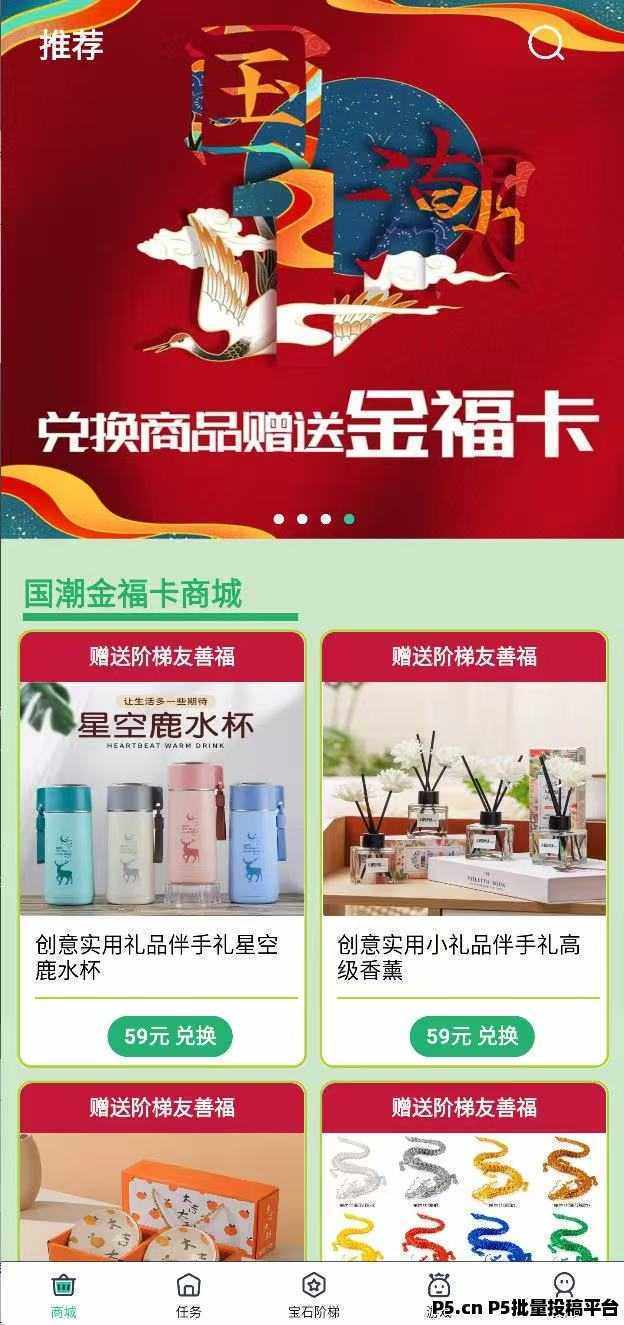The image size is (624, 1325).
Task: Switch to the 商城 tab
Action: coord(63,1295)
